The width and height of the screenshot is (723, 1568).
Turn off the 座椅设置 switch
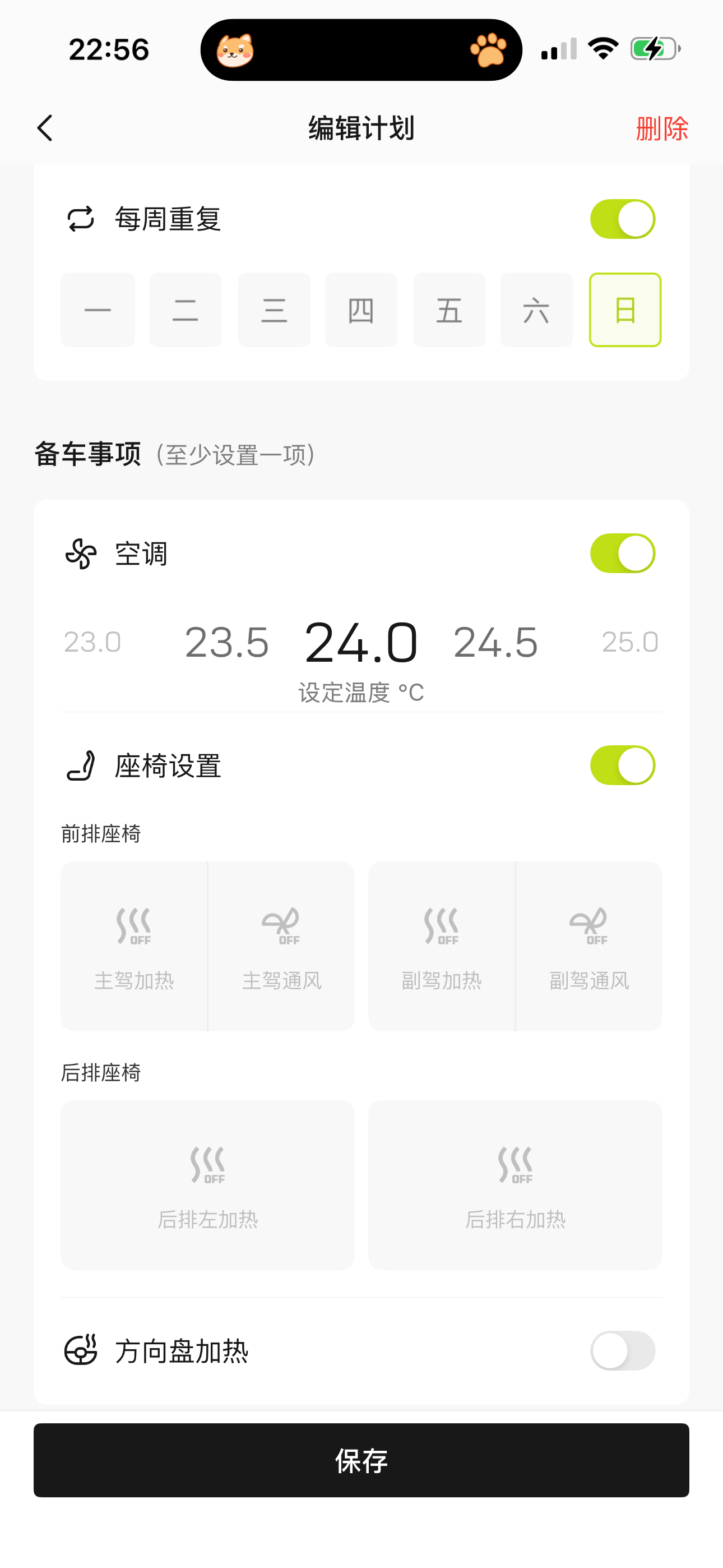click(x=622, y=765)
